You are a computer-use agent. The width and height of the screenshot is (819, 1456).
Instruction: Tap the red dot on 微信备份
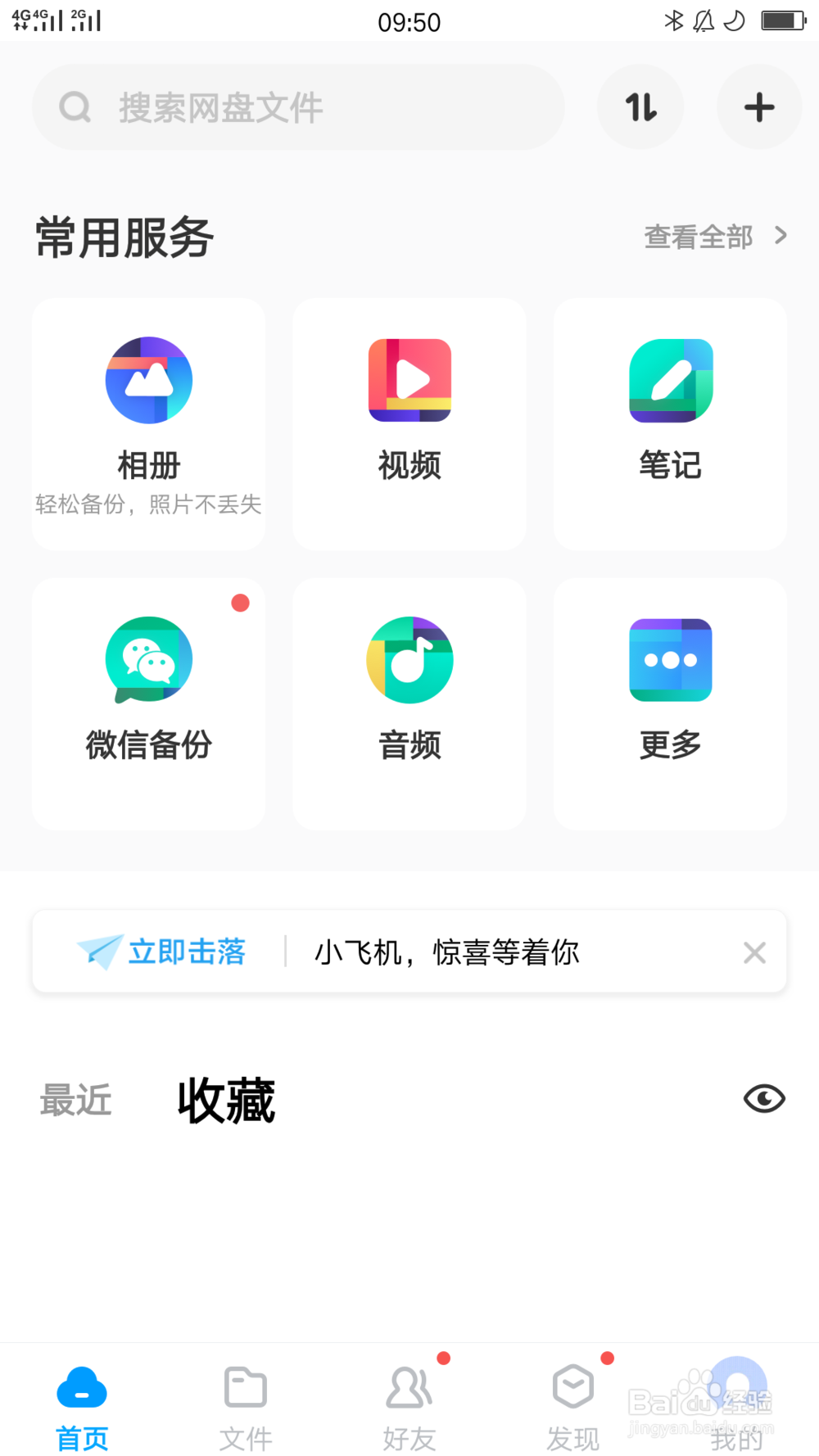click(x=240, y=604)
